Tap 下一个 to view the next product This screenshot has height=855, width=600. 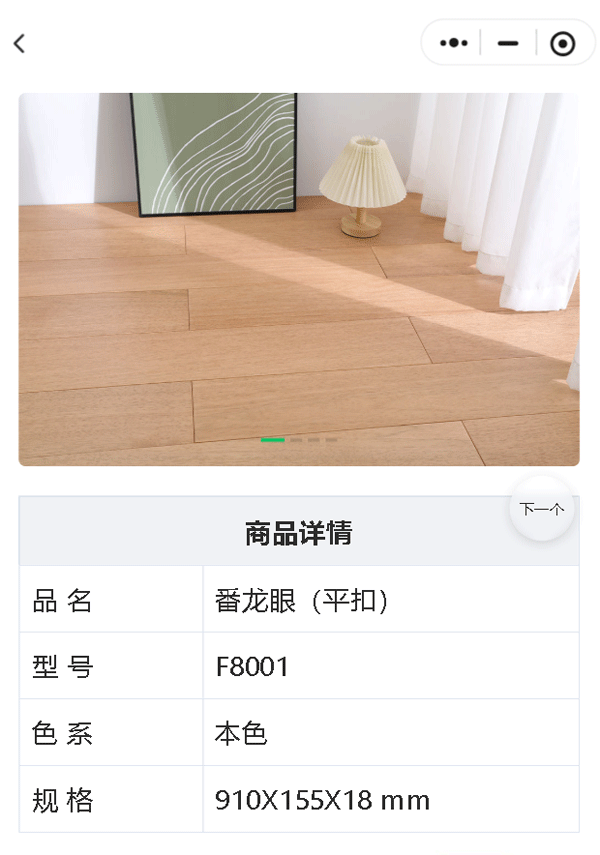click(x=542, y=509)
